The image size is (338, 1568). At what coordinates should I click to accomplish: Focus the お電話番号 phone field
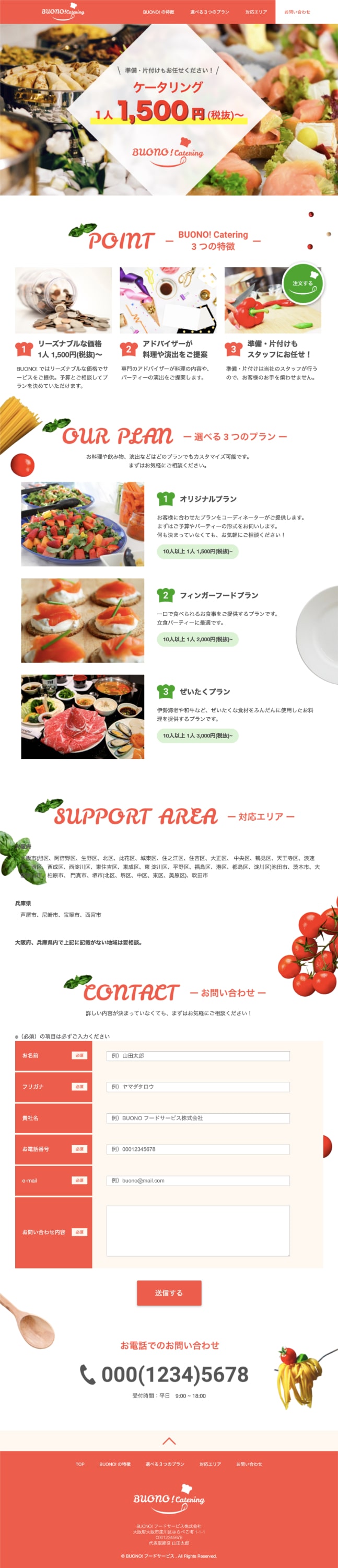point(197,1149)
